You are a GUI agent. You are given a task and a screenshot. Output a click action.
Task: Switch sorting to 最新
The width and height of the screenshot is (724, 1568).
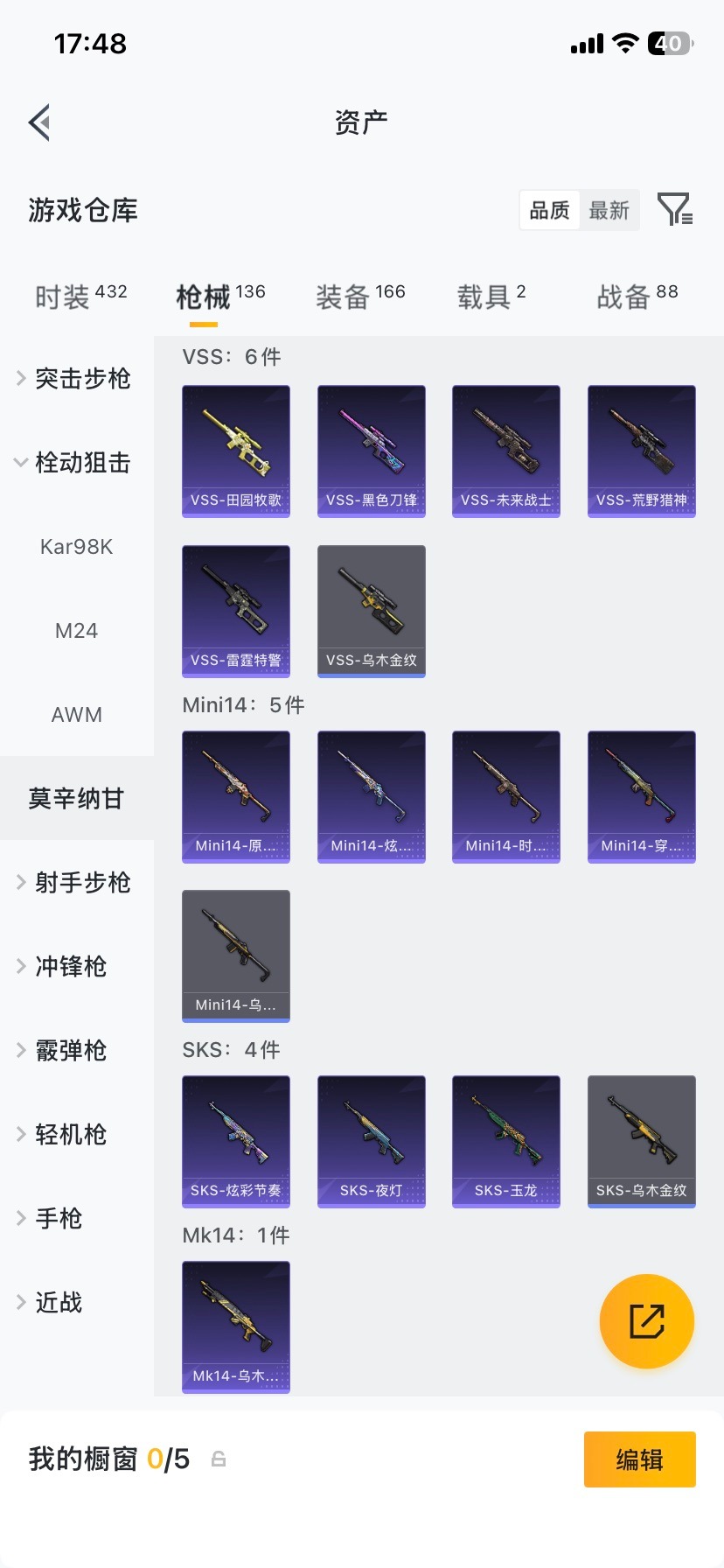coord(609,210)
